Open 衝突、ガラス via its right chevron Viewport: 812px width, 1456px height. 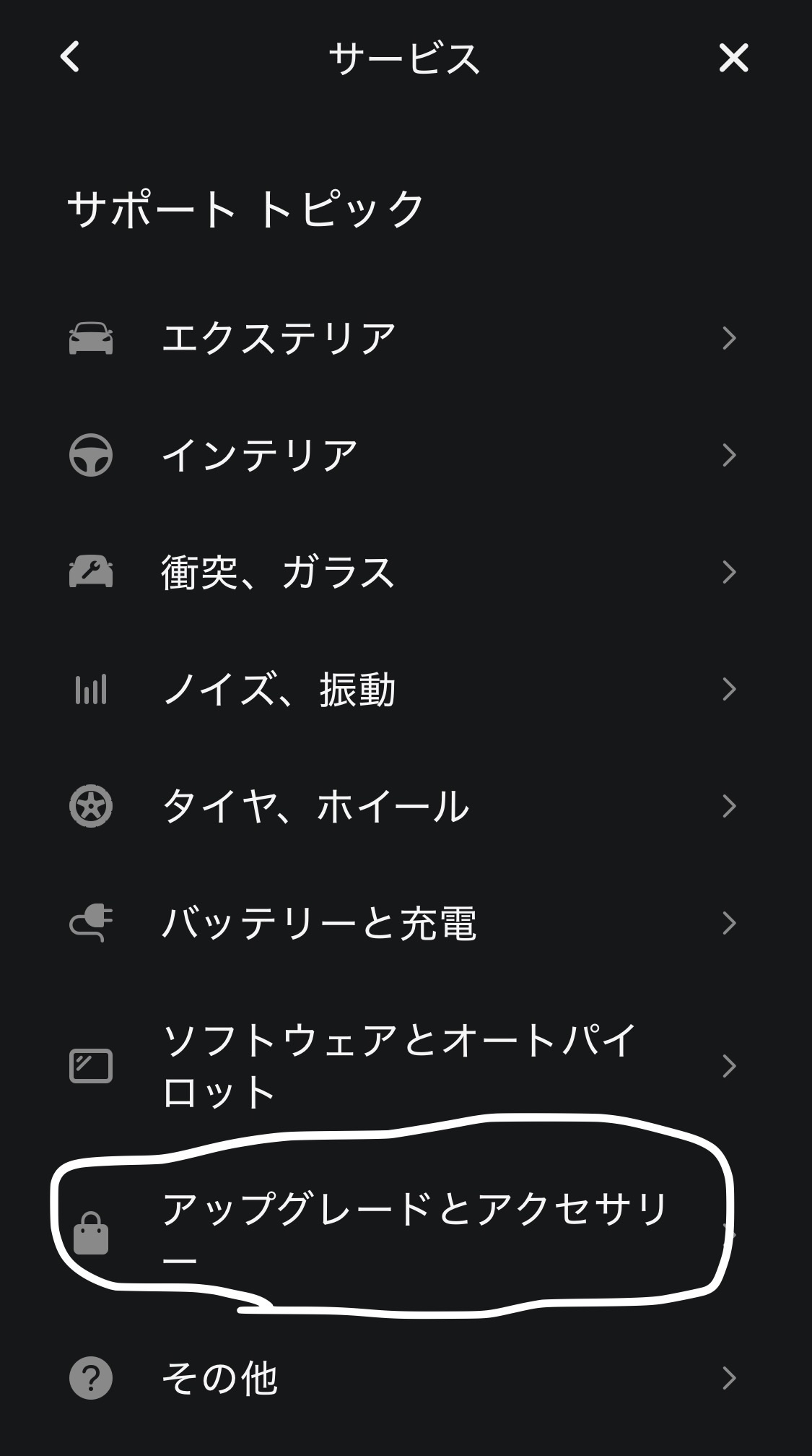(x=729, y=571)
